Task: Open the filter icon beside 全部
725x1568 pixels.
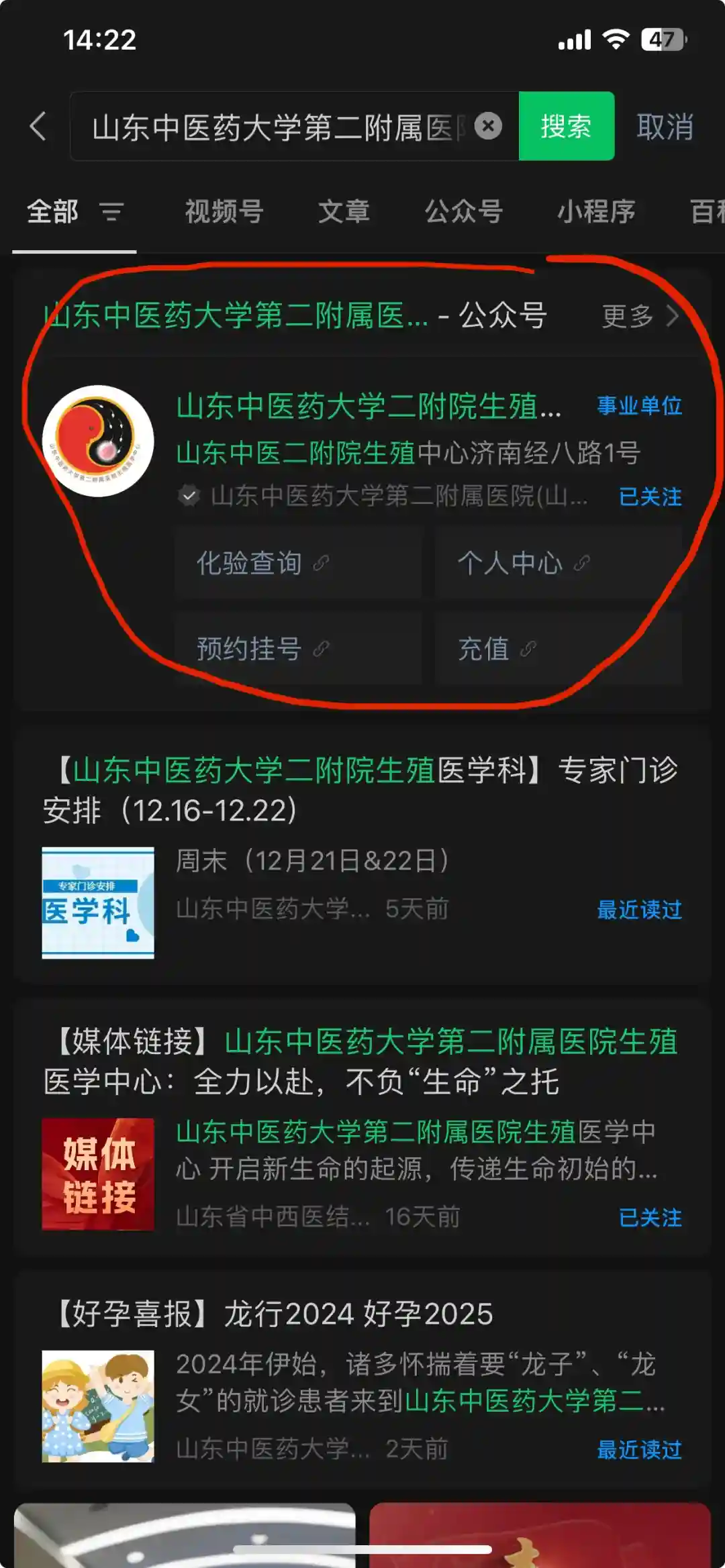Action: pos(112,212)
